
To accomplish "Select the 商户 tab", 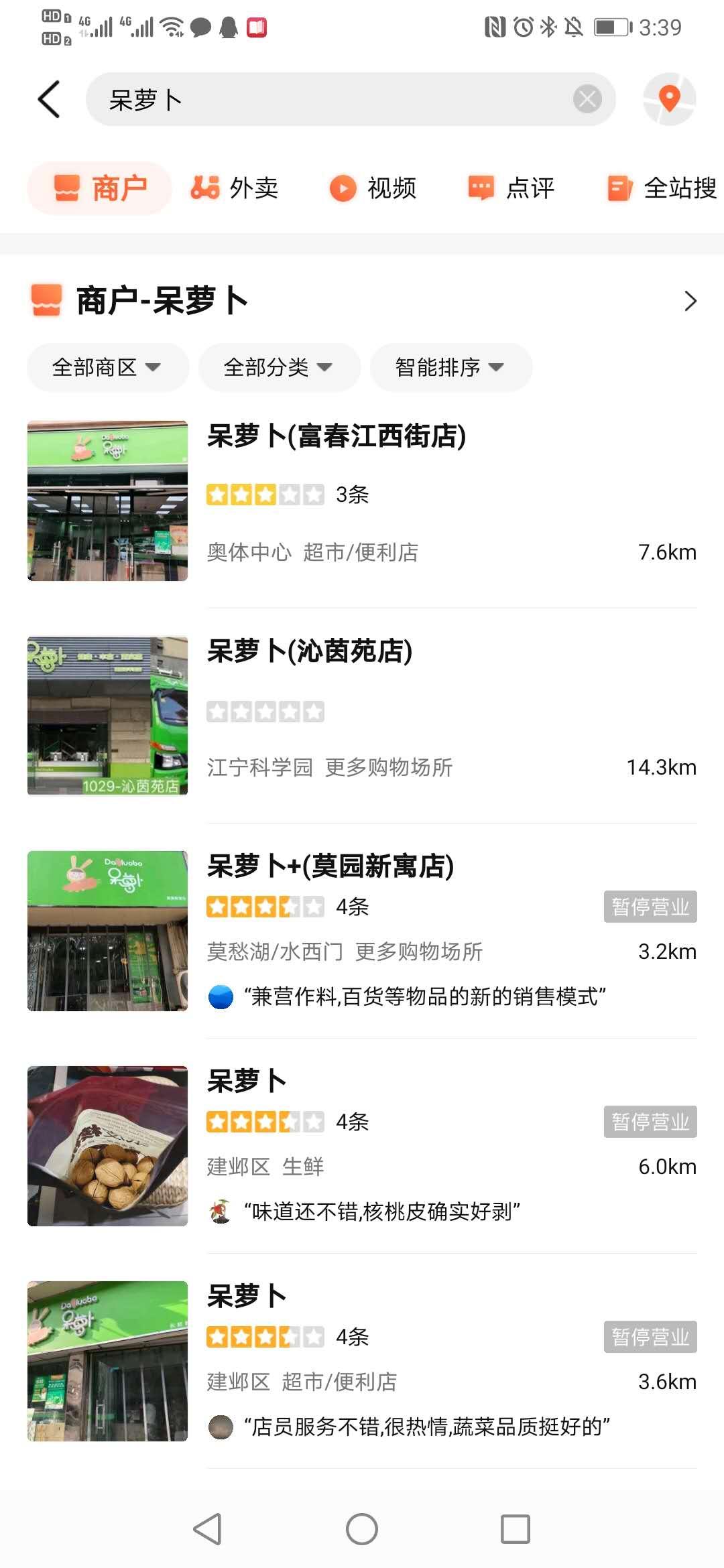I will click(x=100, y=188).
